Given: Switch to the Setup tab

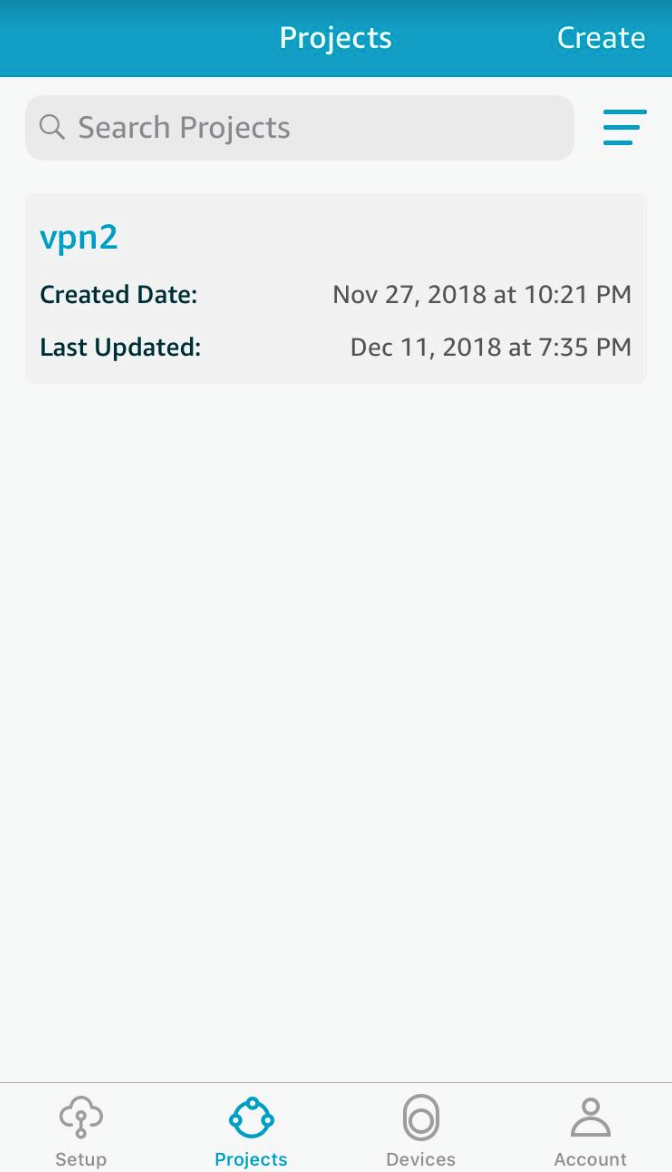Looking at the screenshot, I should click(x=81, y=1131).
